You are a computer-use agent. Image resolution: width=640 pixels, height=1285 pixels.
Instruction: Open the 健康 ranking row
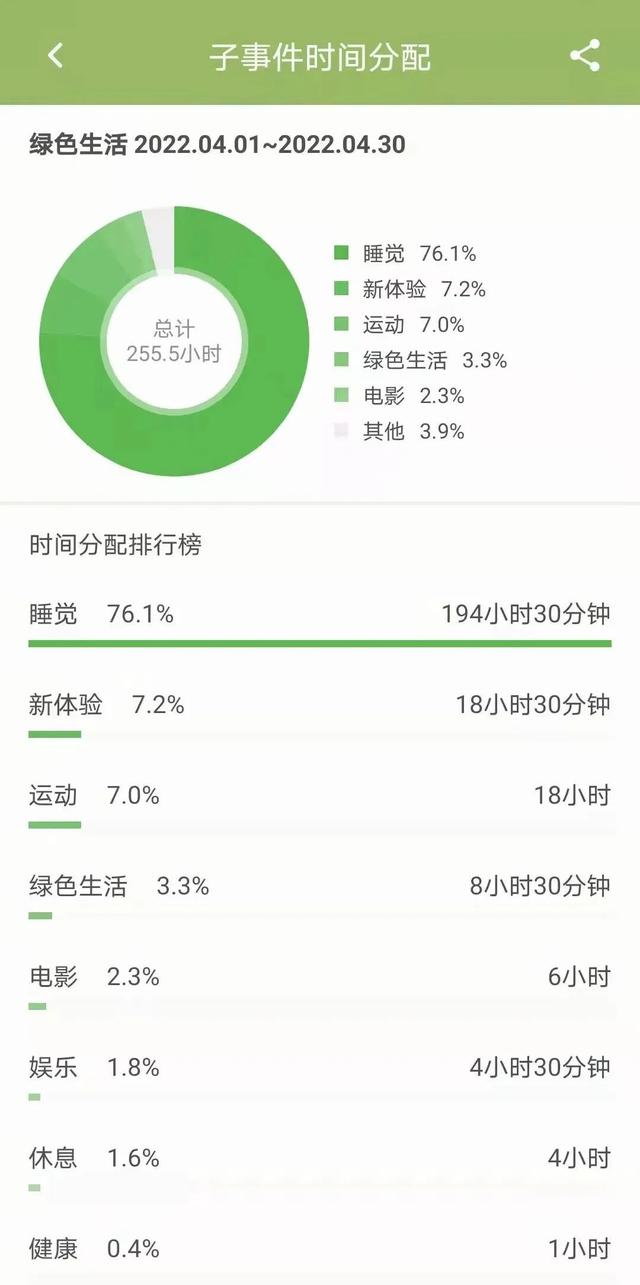[x=320, y=1253]
